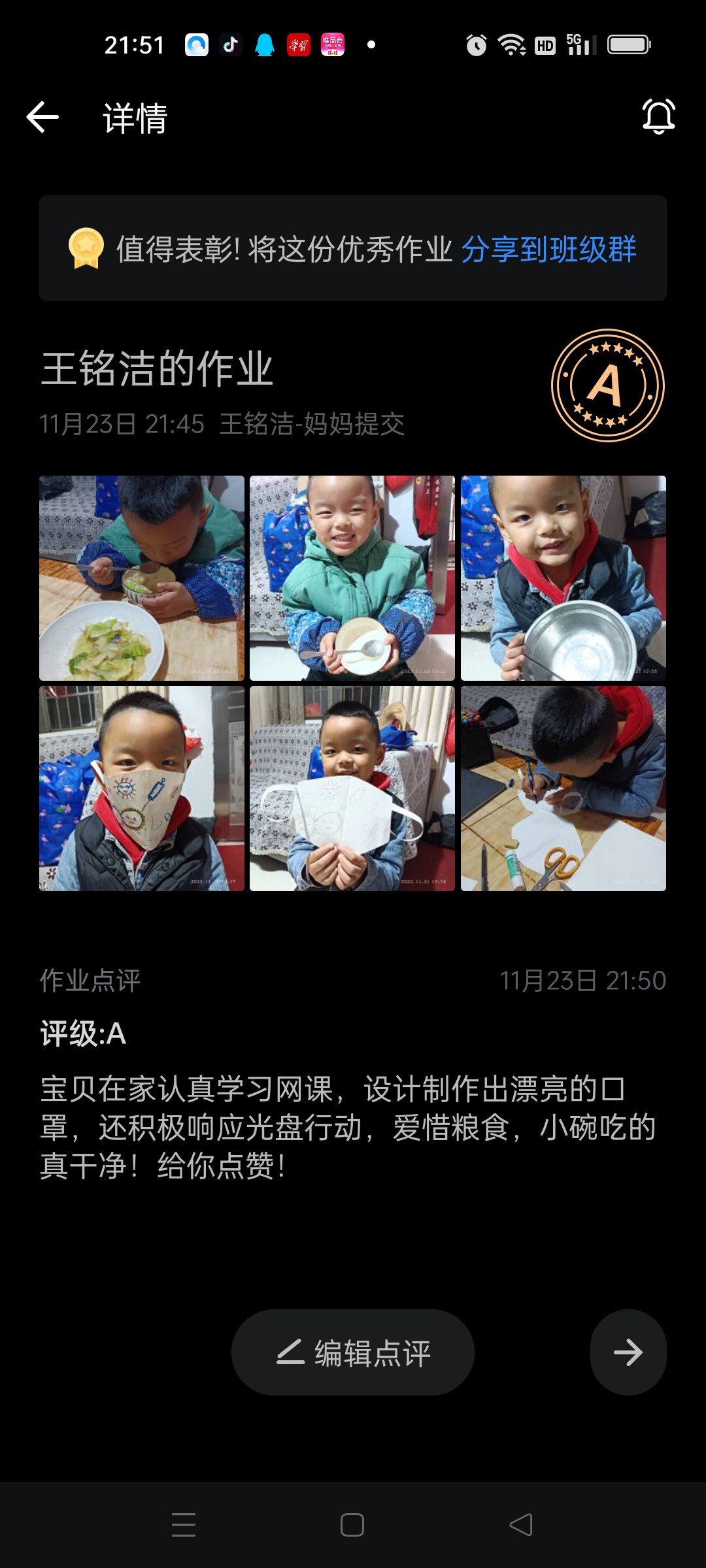
Task: View photo of boy wearing decorated mask
Action: [x=142, y=789]
